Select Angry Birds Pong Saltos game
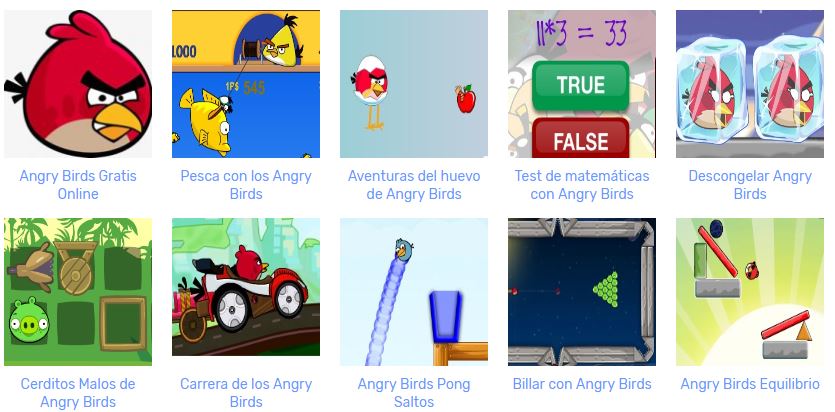This screenshot has width=835, height=412. click(x=414, y=292)
